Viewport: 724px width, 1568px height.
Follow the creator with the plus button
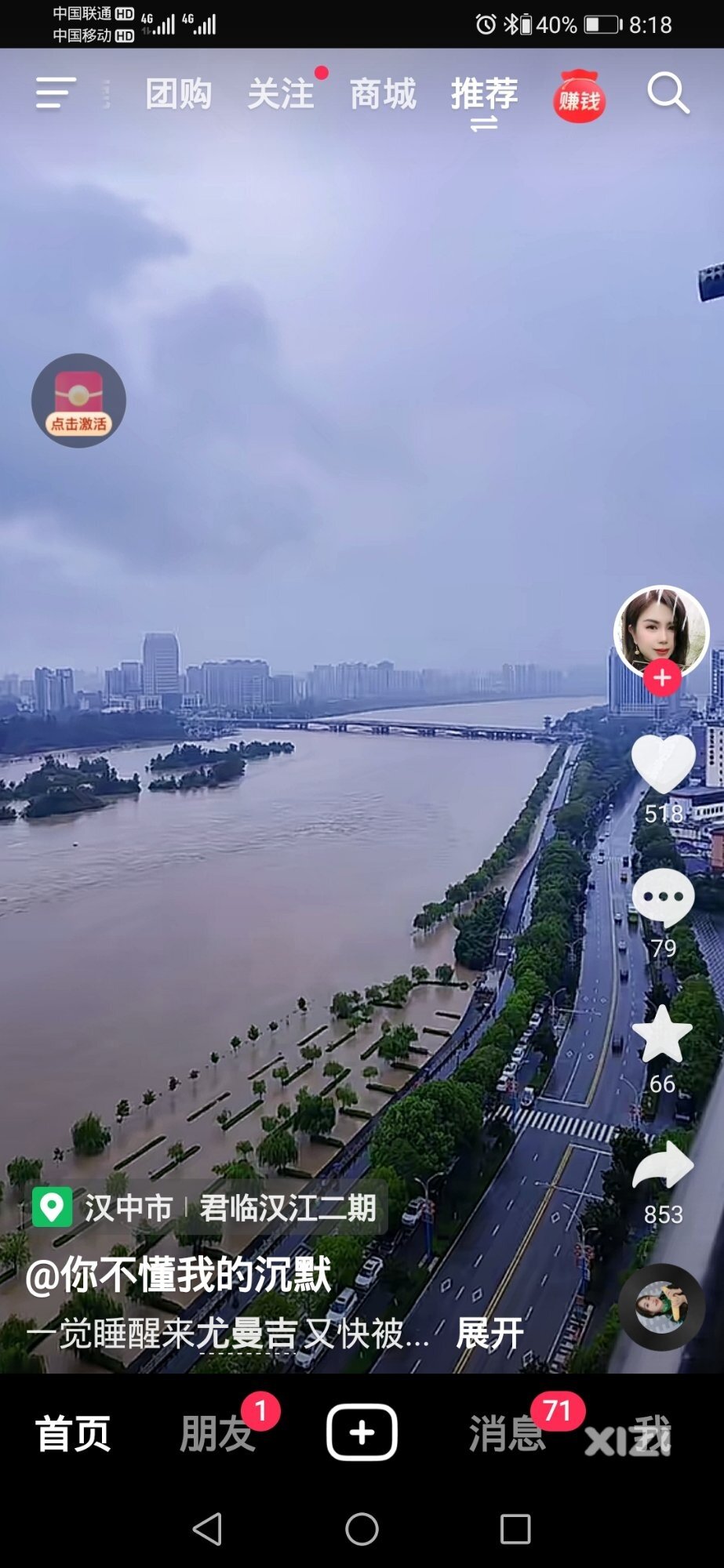[x=662, y=677]
